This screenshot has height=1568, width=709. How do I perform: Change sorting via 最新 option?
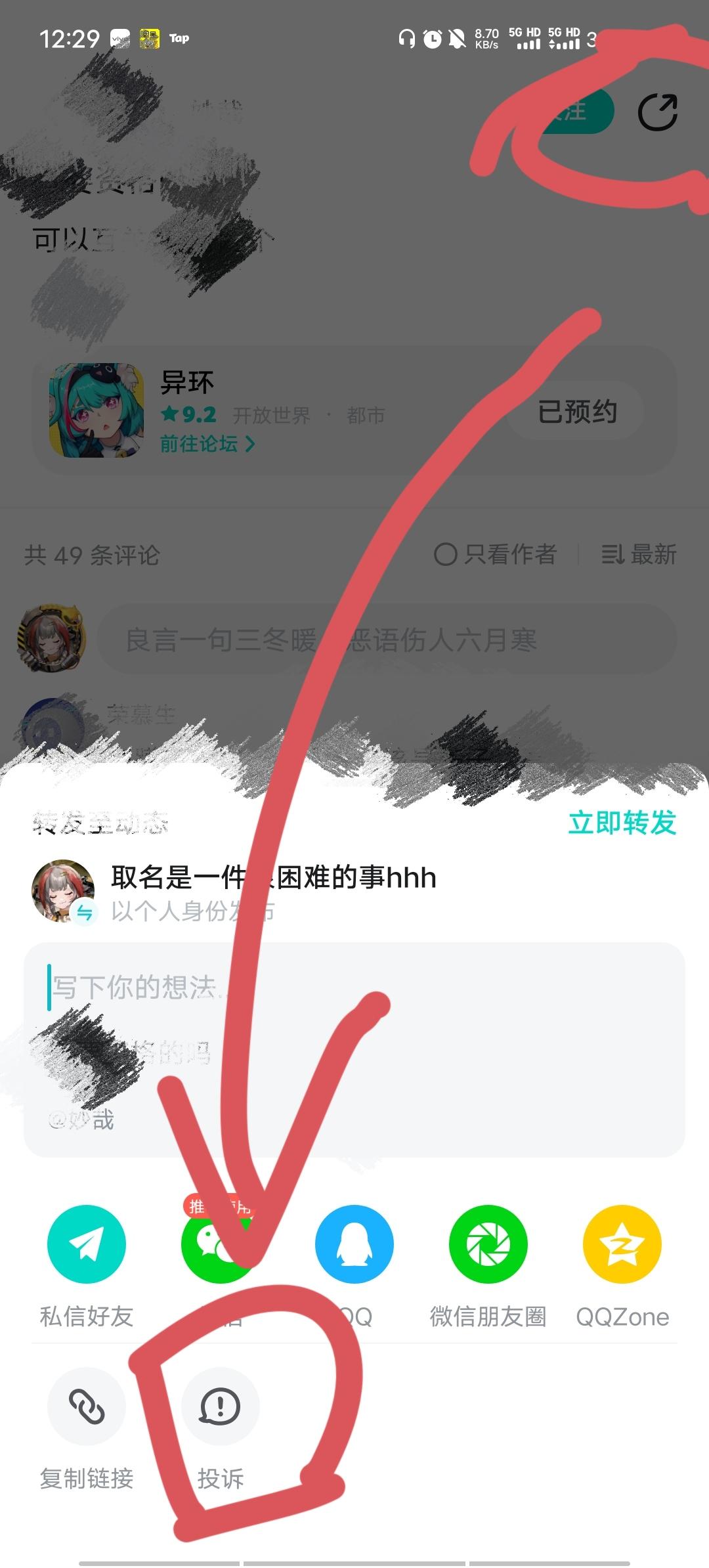tap(640, 555)
